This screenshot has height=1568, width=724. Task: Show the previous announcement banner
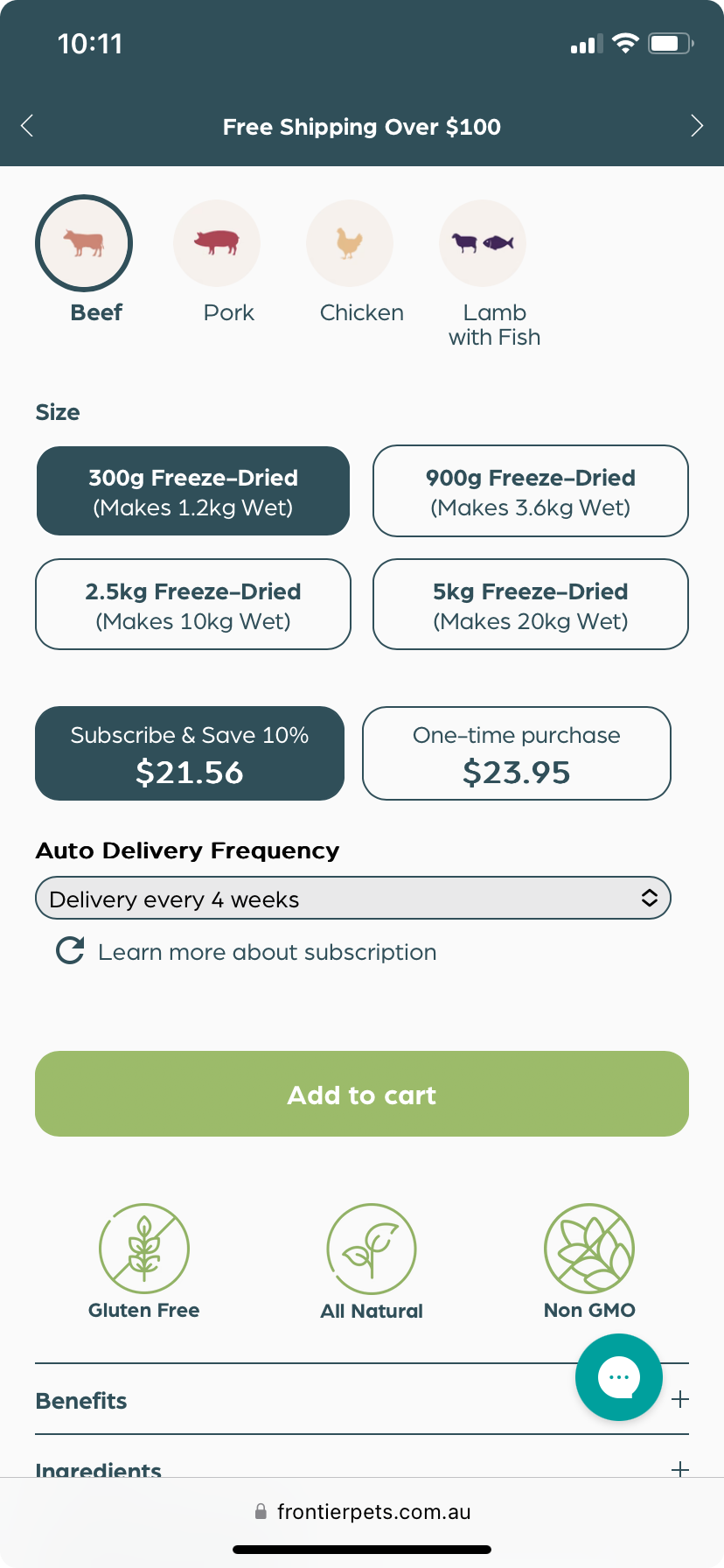pos(27,126)
